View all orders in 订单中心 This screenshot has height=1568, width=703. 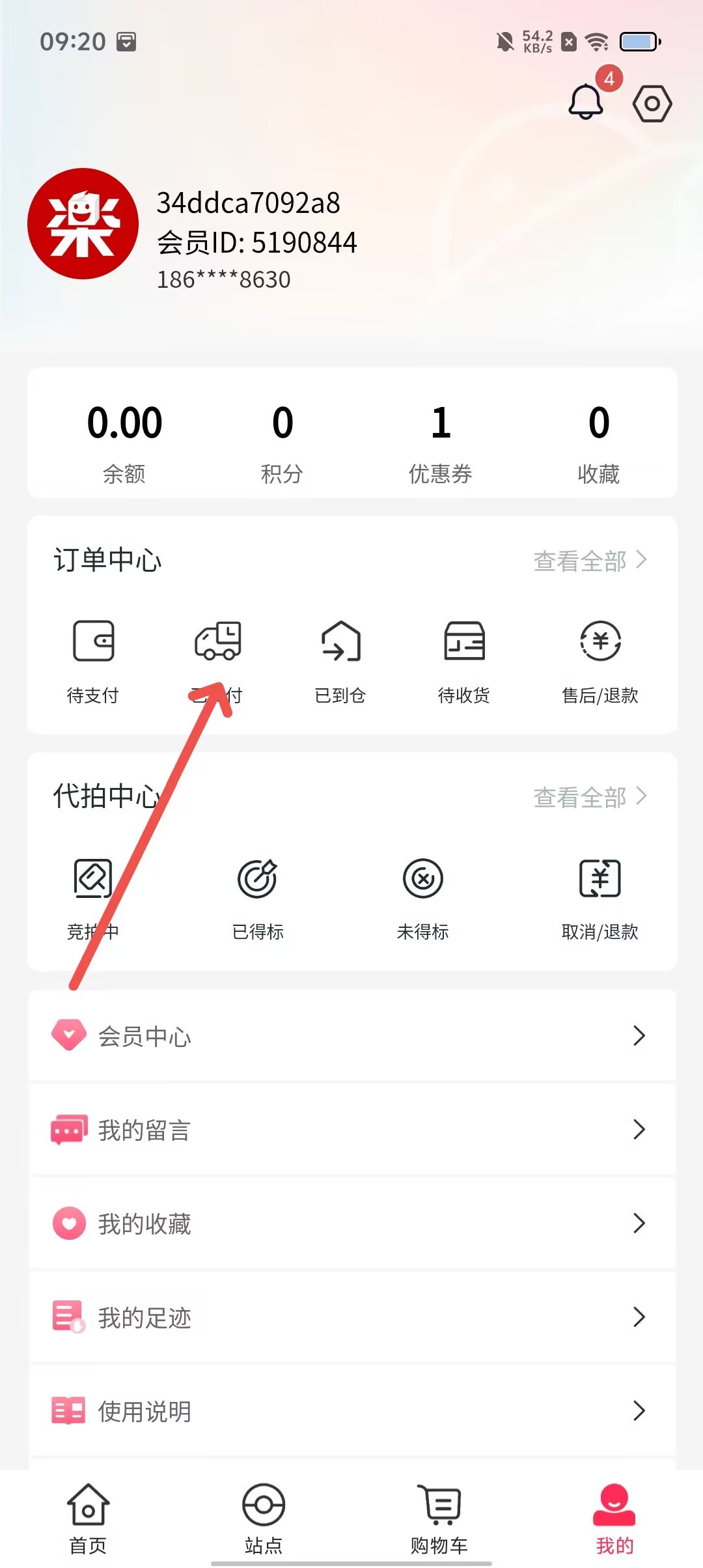click(x=589, y=560)
